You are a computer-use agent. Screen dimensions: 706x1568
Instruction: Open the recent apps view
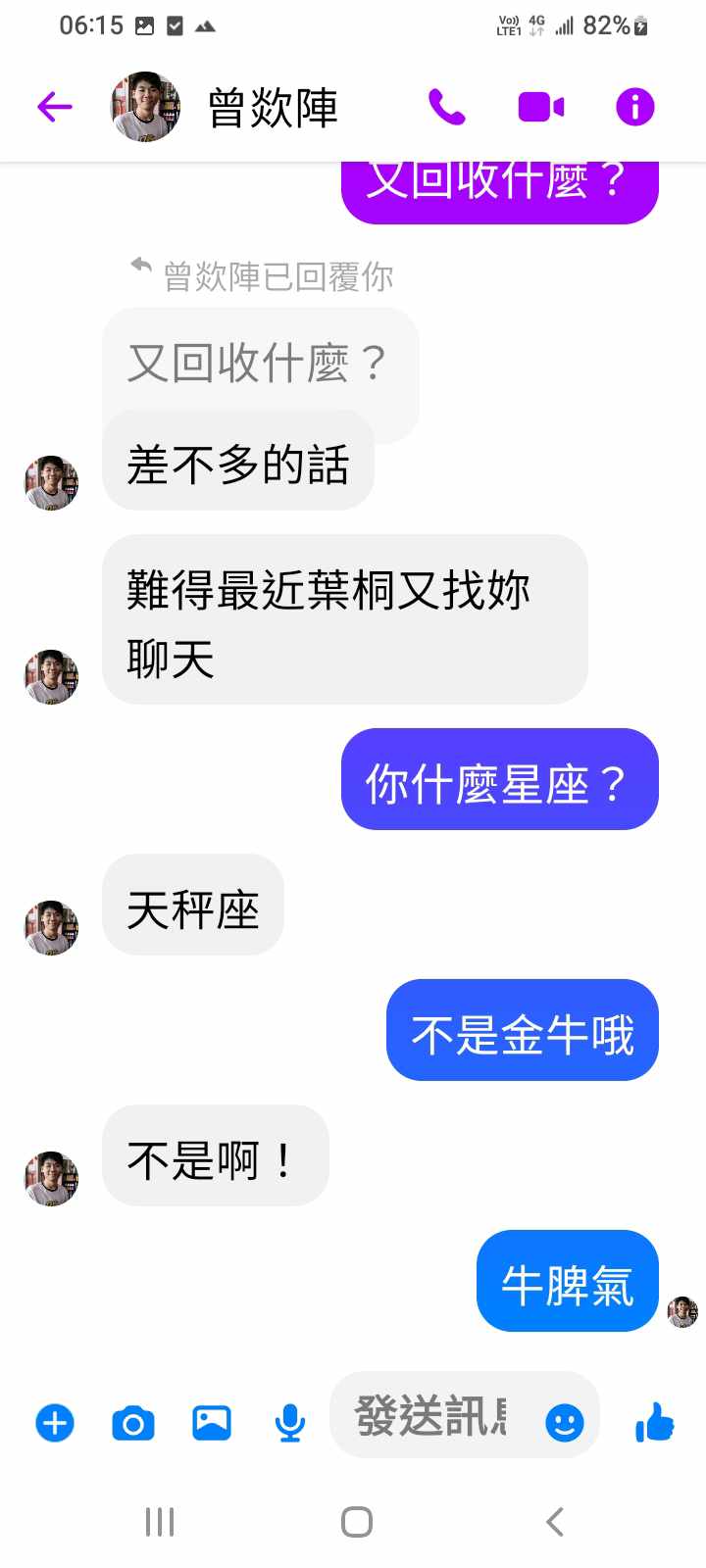(x=159, y=1522)
